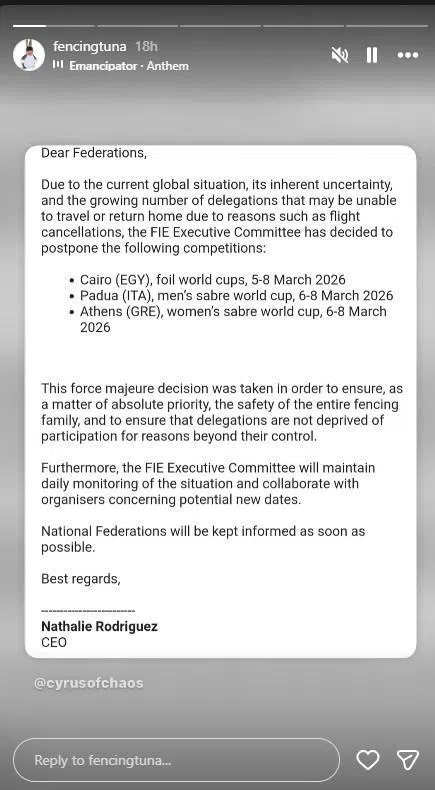Unmute the story sound
Image resolution: width=435 pixels, height=790 pixels.
pyautogui.click(x=340, y=55)
